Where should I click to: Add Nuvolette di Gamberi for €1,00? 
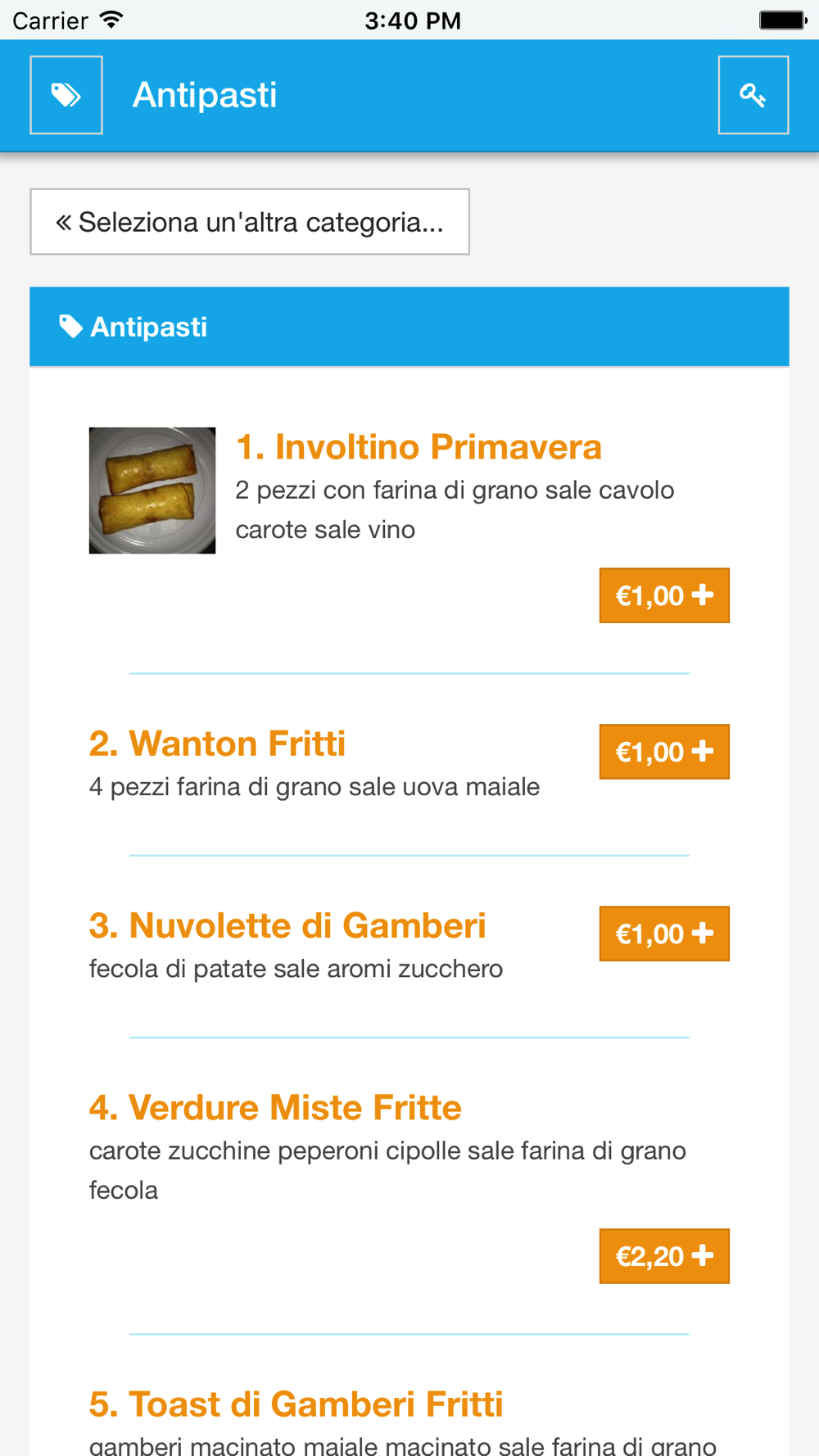pyautogui.click(x=664, y=934)
